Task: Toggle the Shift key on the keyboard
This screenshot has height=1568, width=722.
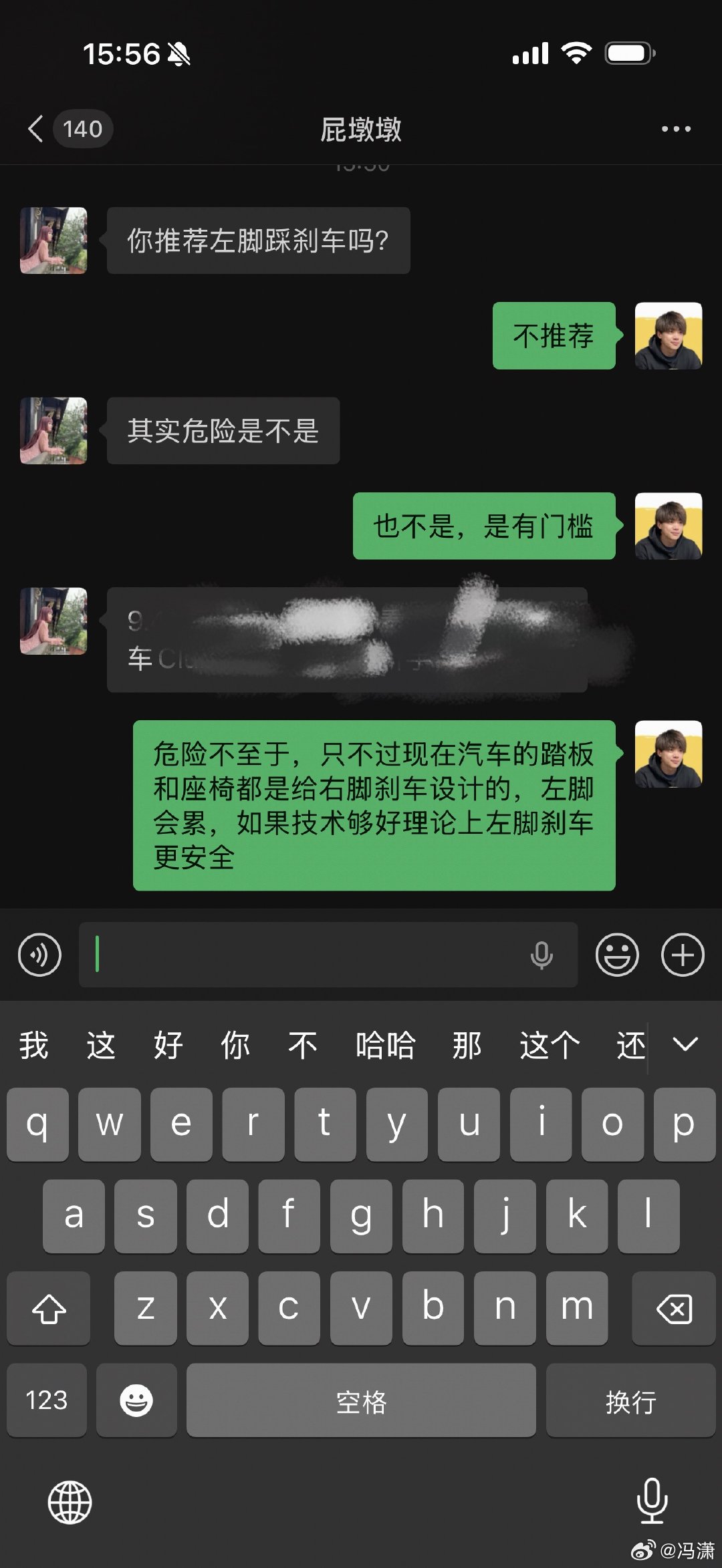Action: pos(47,1307)
